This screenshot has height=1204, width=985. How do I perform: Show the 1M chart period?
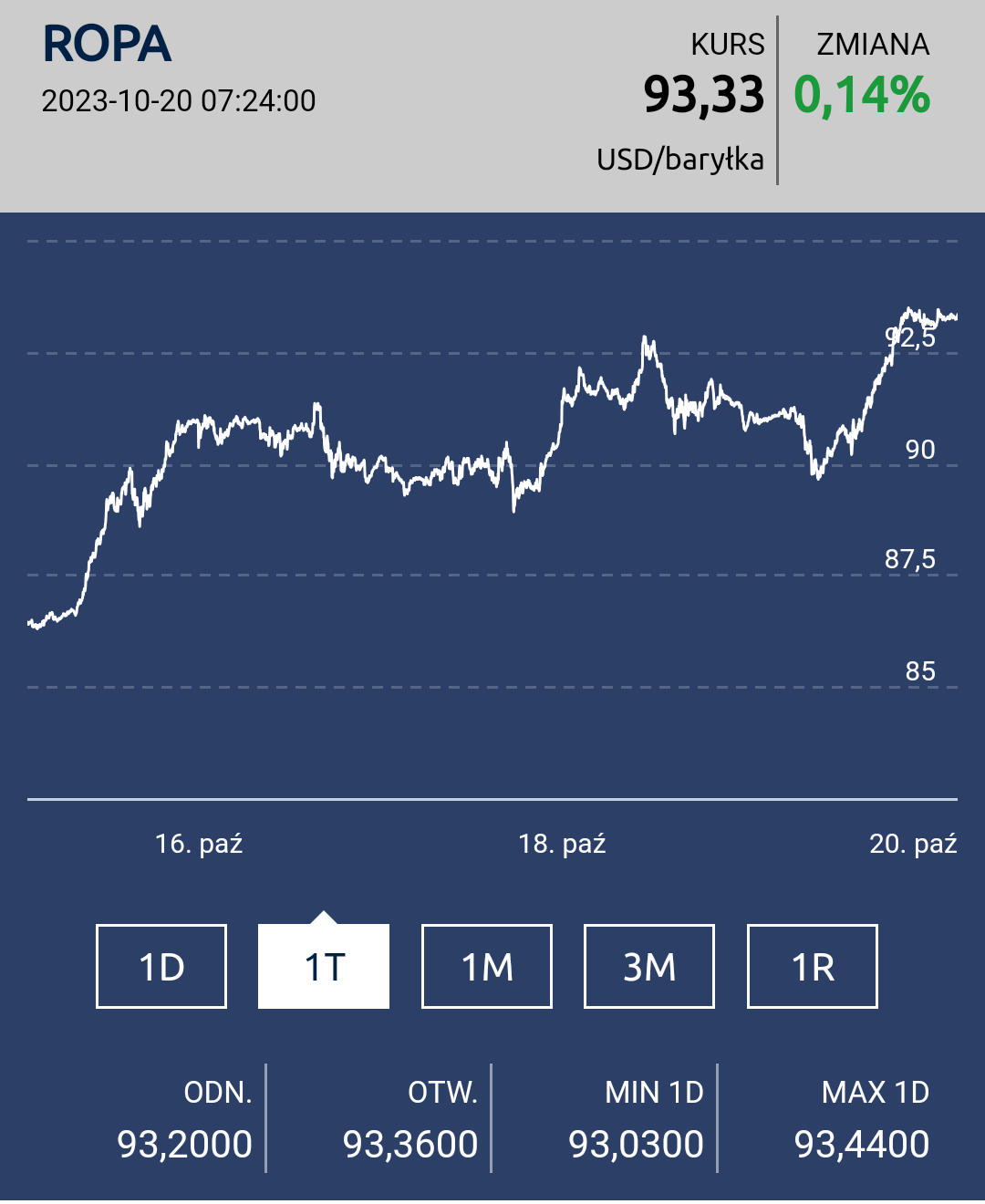pyautogui.click(x=487, y=966)
